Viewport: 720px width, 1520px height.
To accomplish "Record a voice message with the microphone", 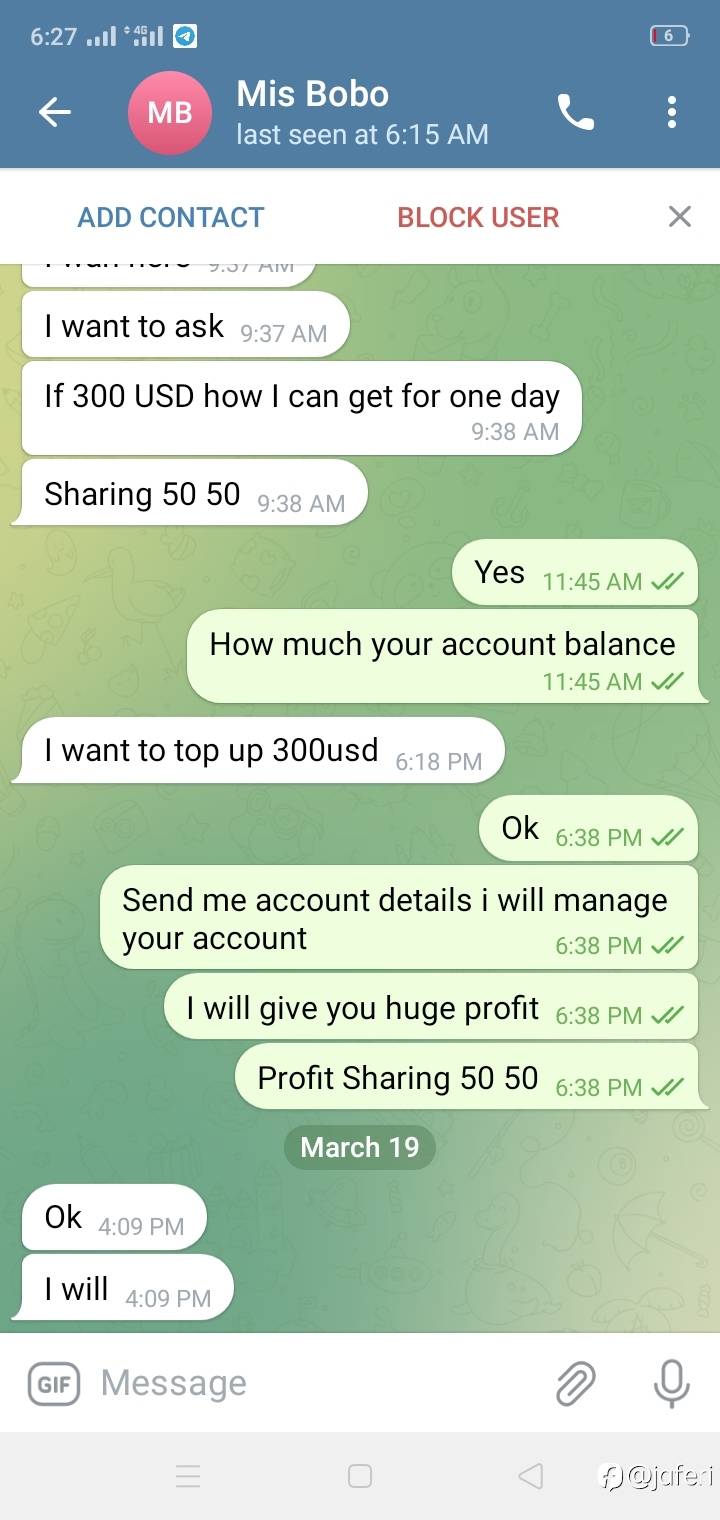I will (x=671, y=1384).
